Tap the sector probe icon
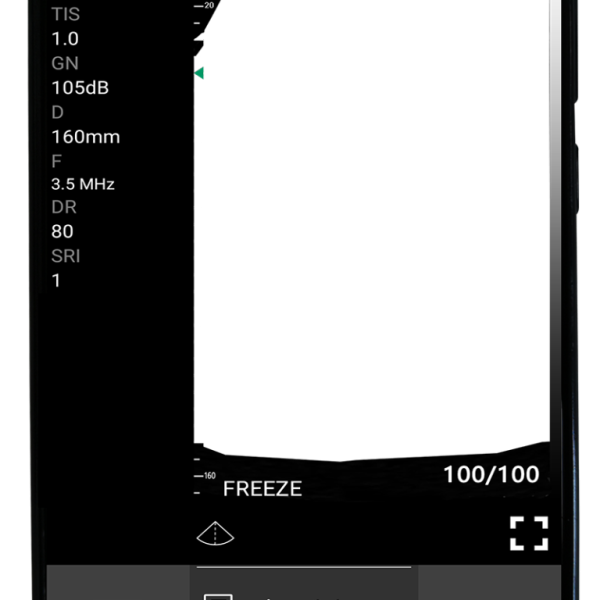This screenshot has height=600, width=600. tap(215, 534)
